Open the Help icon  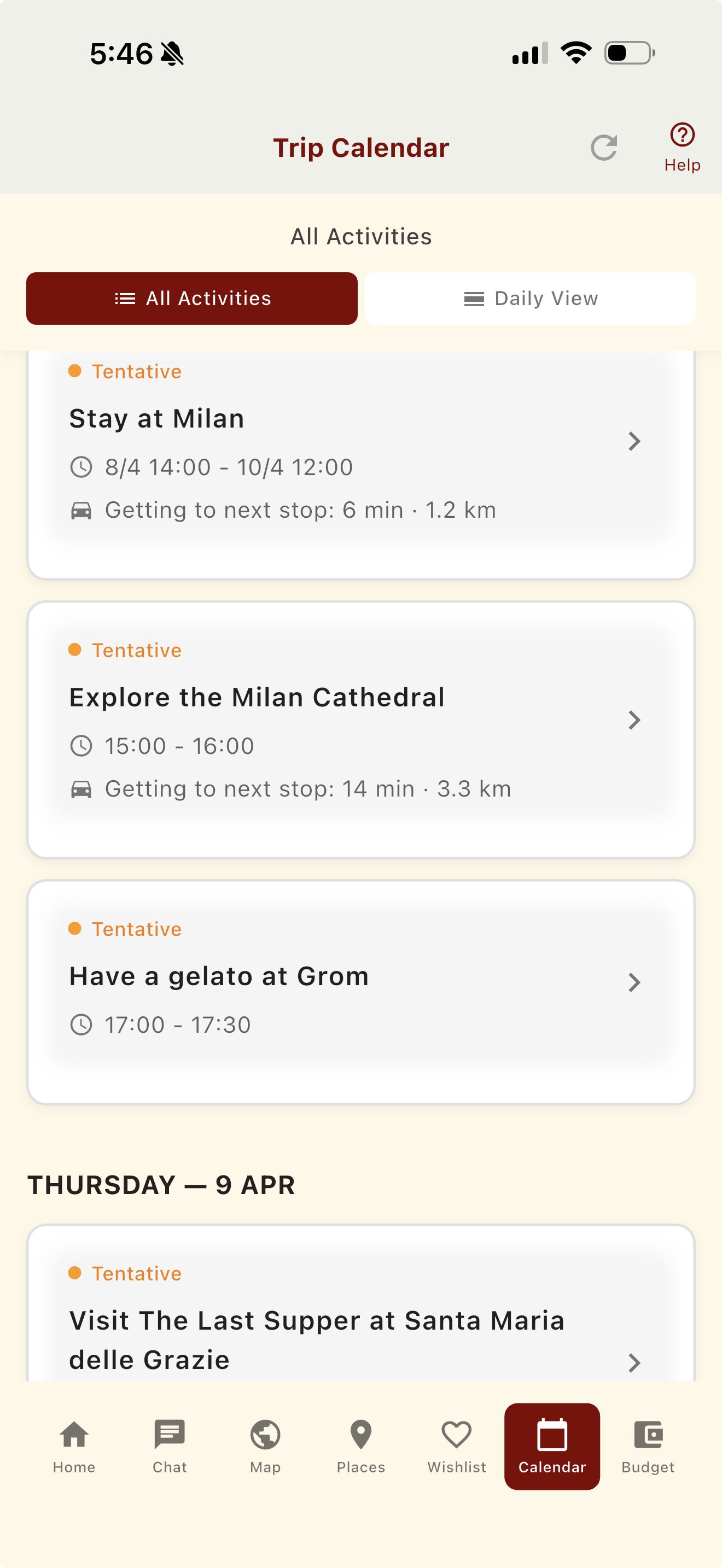(682, 135)
